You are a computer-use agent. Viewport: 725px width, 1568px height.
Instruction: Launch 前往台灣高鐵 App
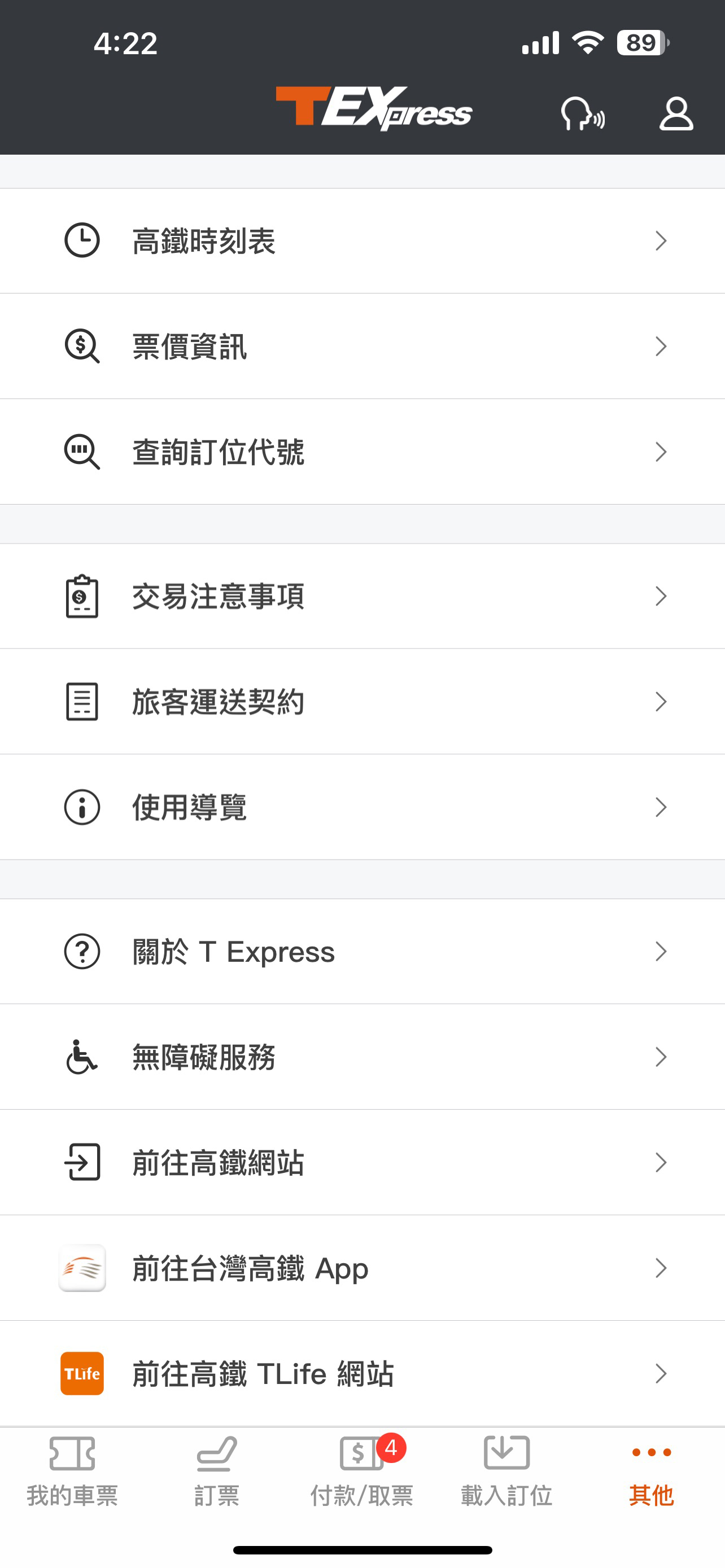[x=362, y=1268]
